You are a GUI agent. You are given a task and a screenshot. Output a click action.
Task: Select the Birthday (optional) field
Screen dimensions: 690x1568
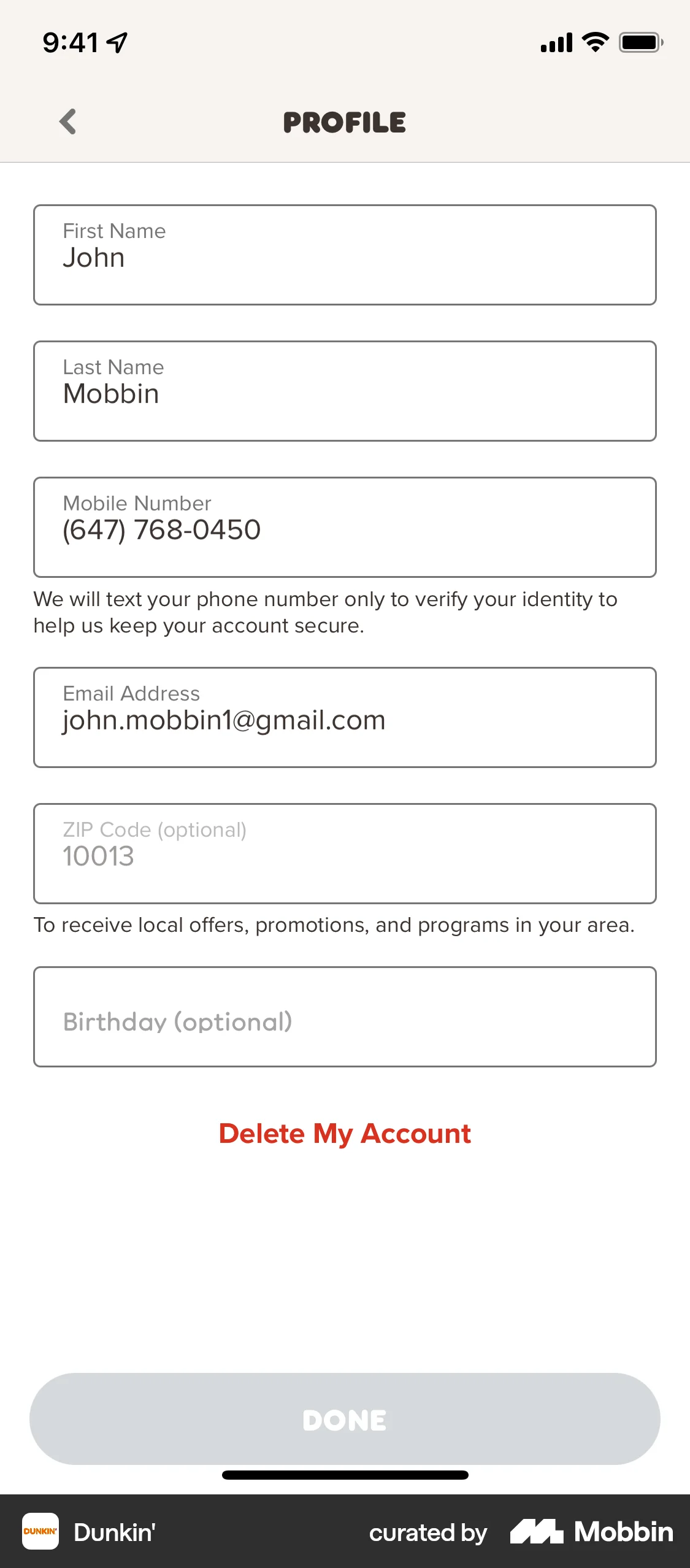pos(345,1017)
